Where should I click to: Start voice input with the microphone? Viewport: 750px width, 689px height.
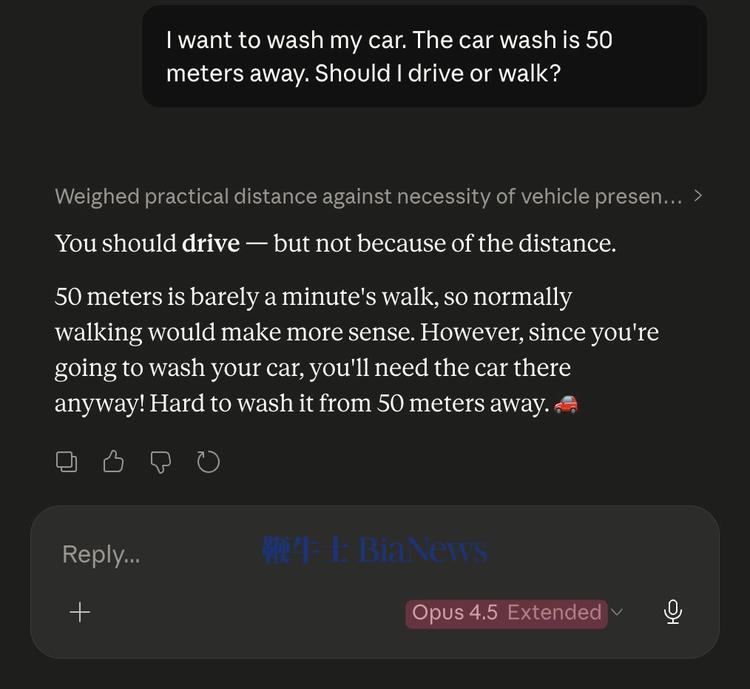(673, 612)
